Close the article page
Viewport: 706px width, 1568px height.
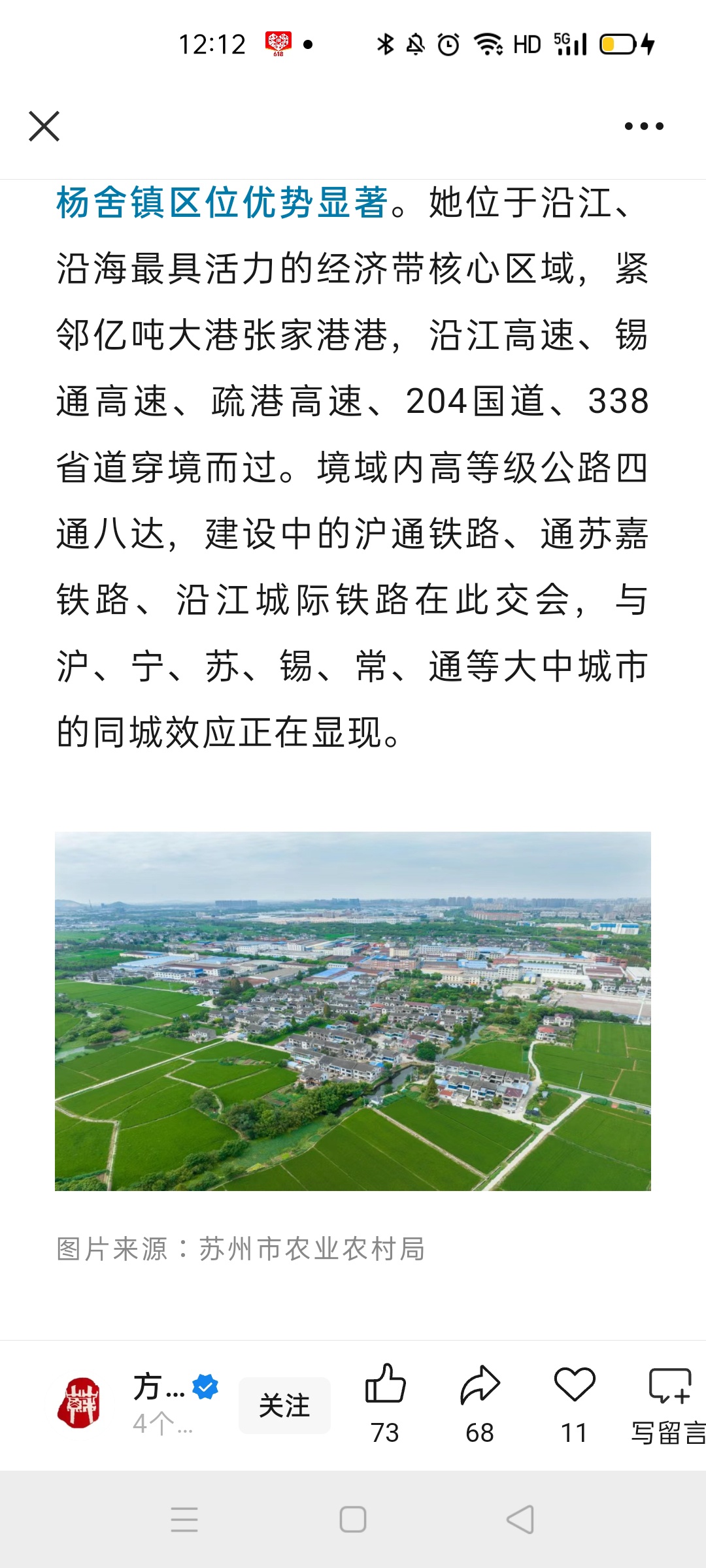click(44, 126)
